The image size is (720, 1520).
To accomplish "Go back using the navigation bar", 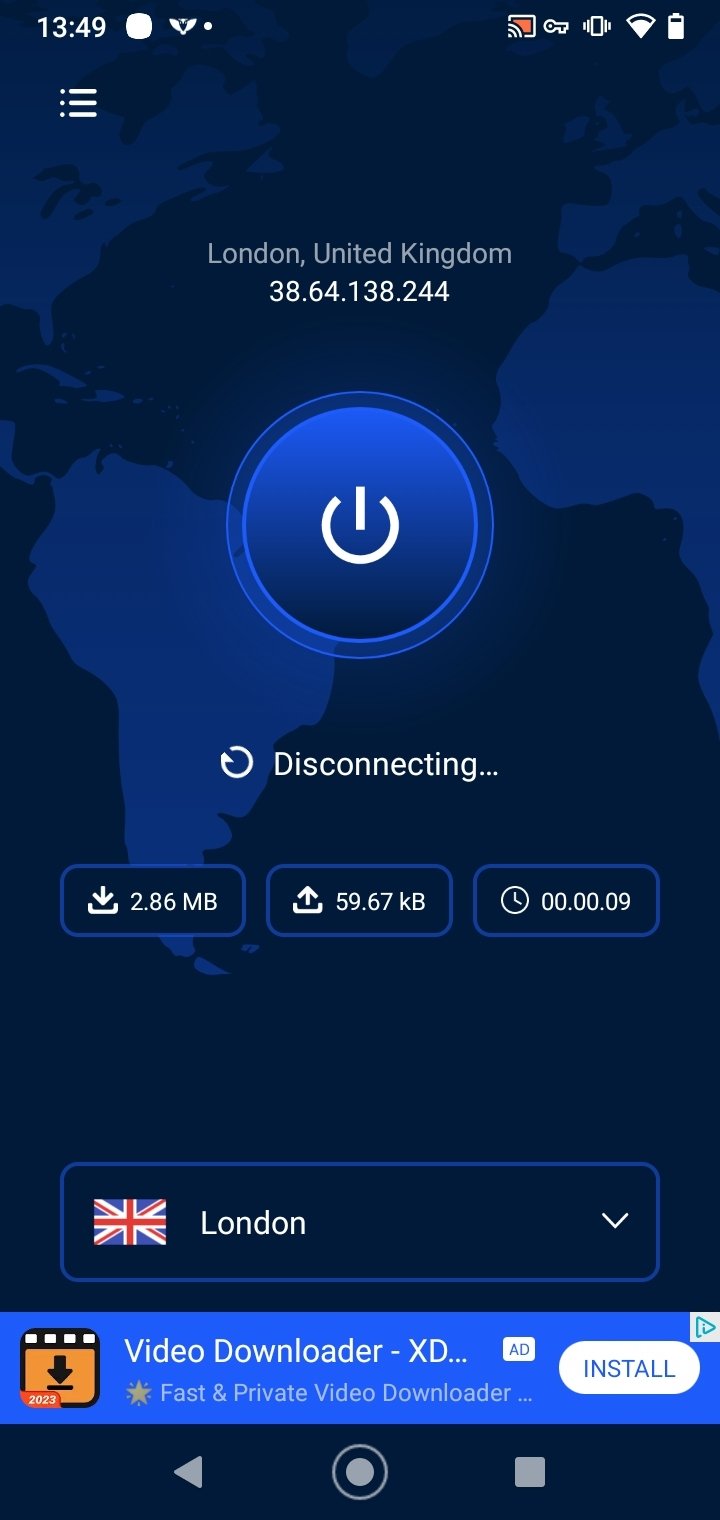I will 188,1472.
